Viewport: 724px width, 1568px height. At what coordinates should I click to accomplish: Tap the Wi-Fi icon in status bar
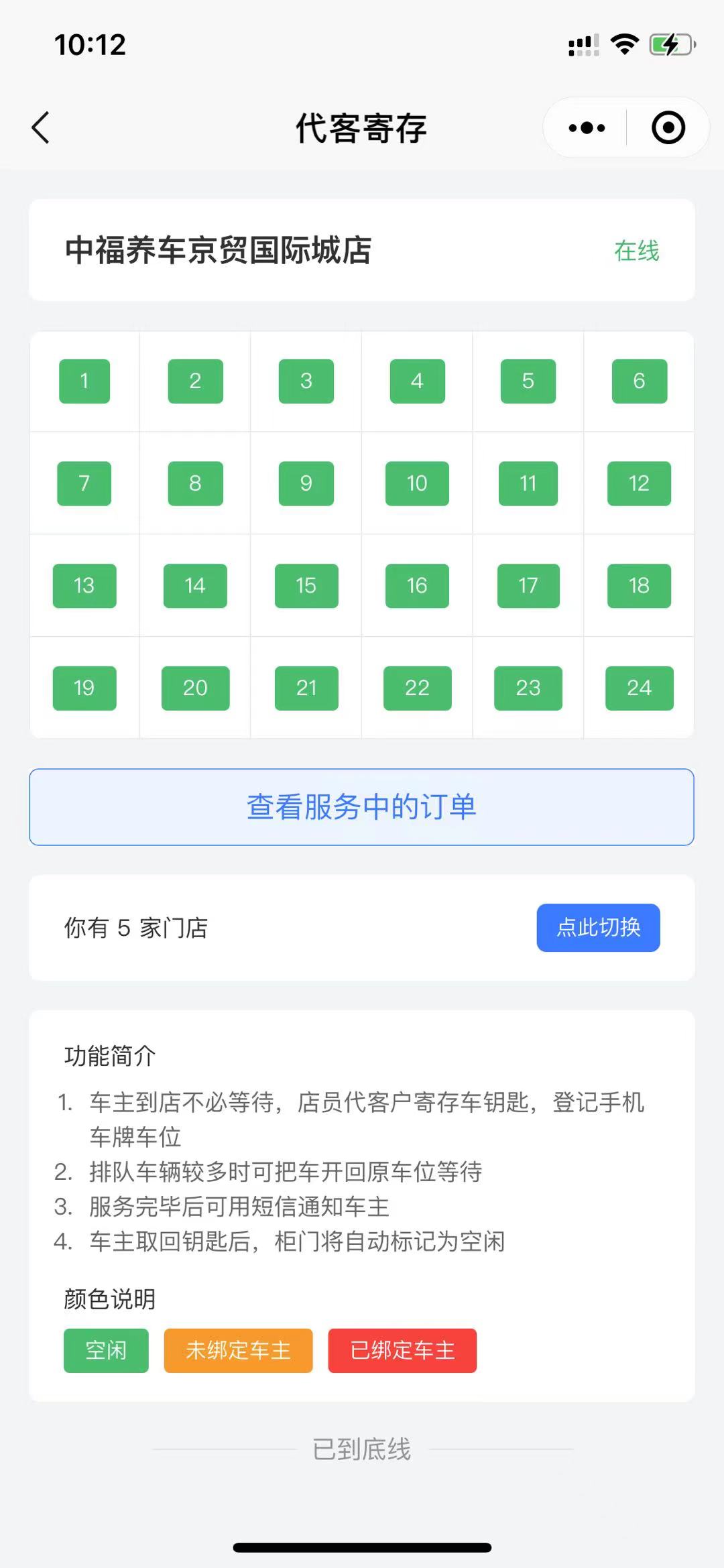[623, 44]
